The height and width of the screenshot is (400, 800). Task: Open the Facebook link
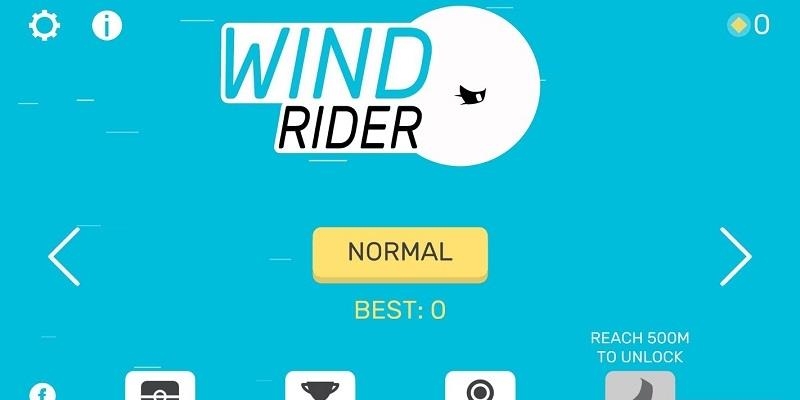(x=42, y=392)
